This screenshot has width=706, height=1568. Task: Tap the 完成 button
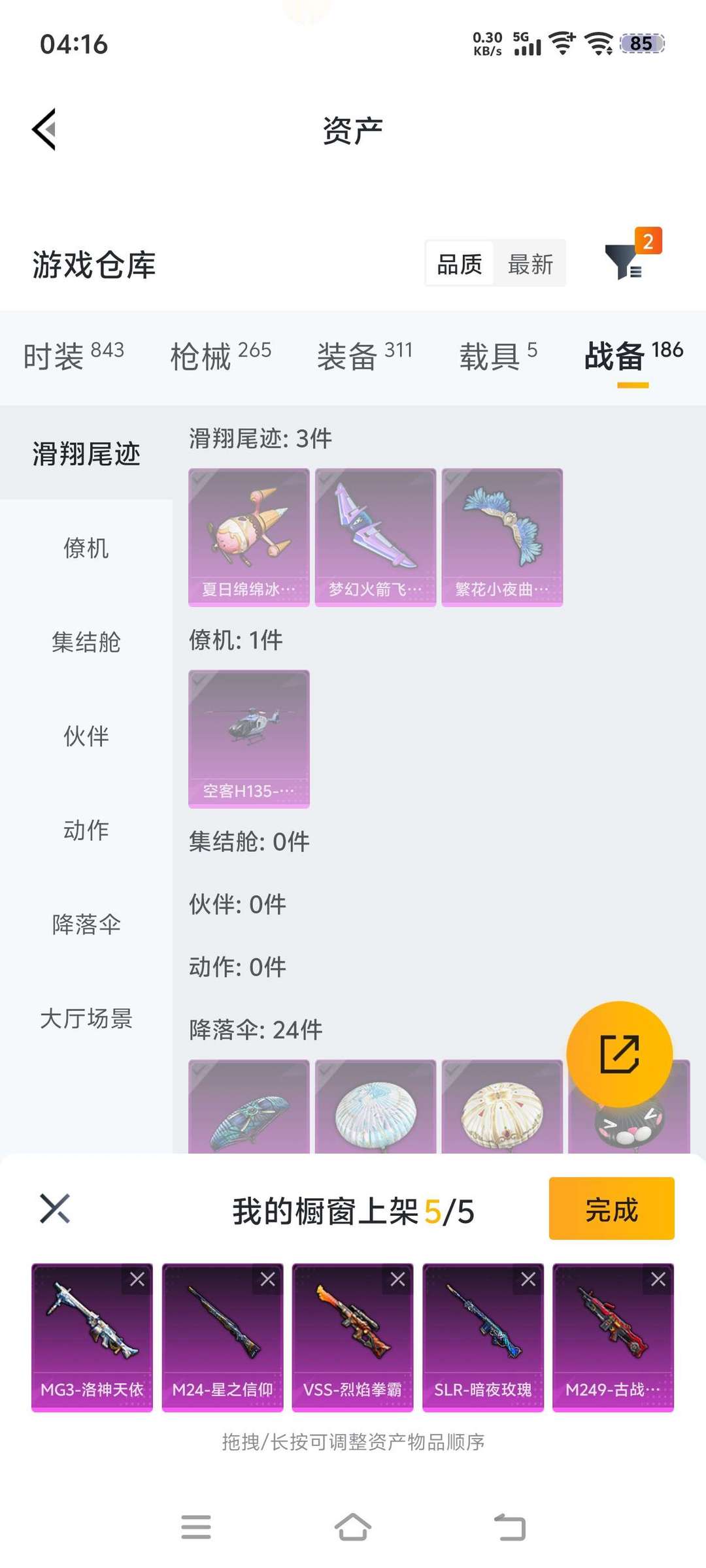click(611, 1209)
